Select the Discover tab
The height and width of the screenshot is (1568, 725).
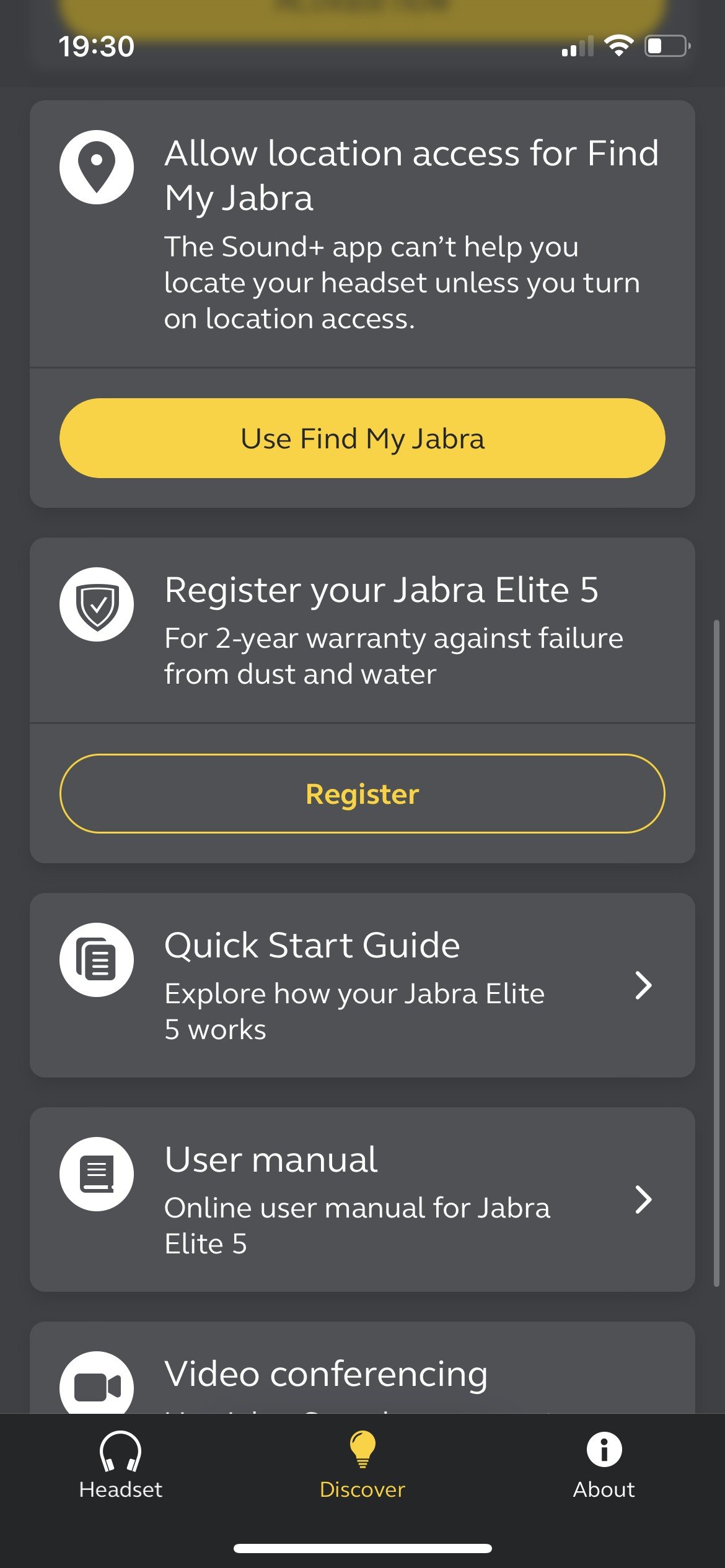(362, 1465)
